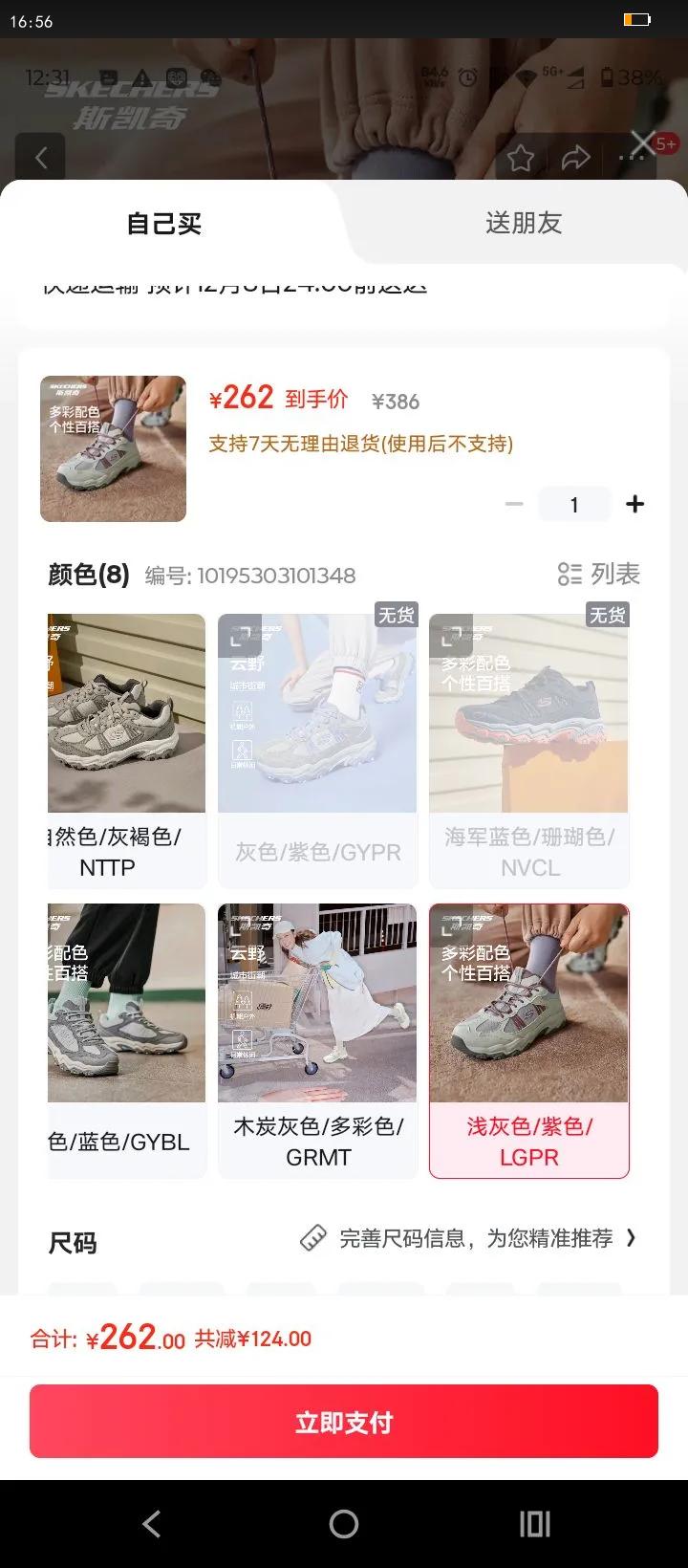Increase quantity with the plus stepper

635,503
